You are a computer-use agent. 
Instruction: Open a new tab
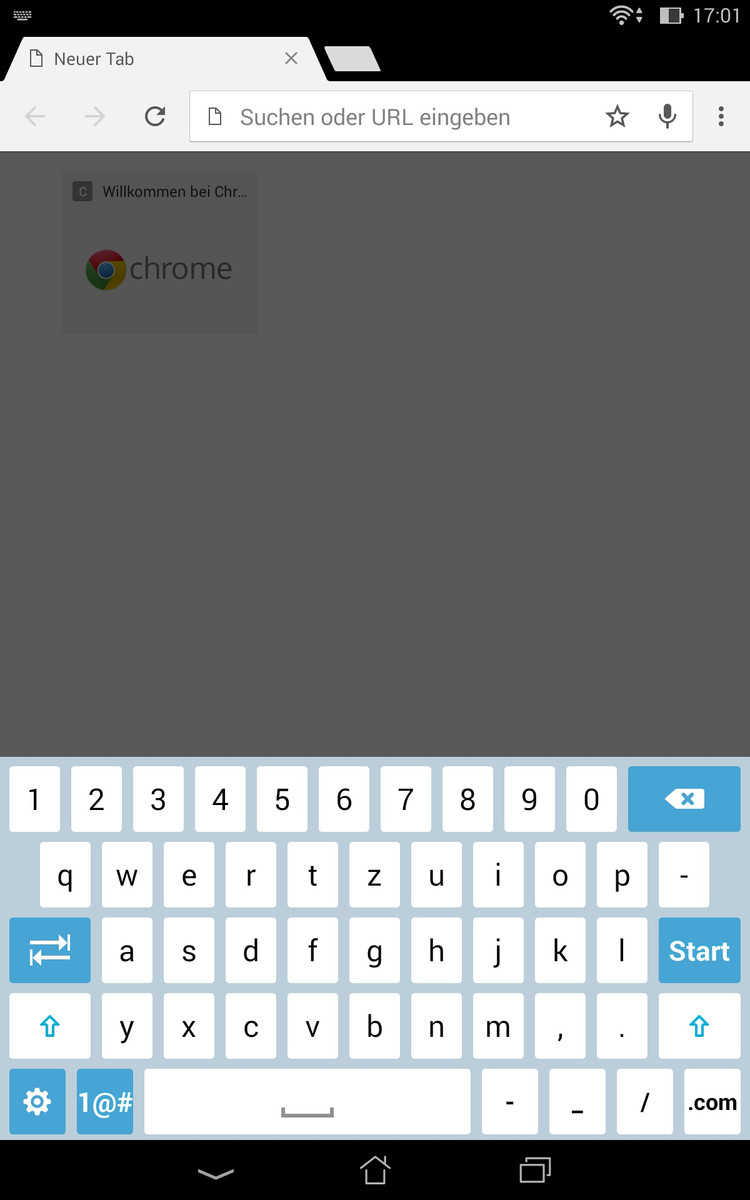[353, 59]
